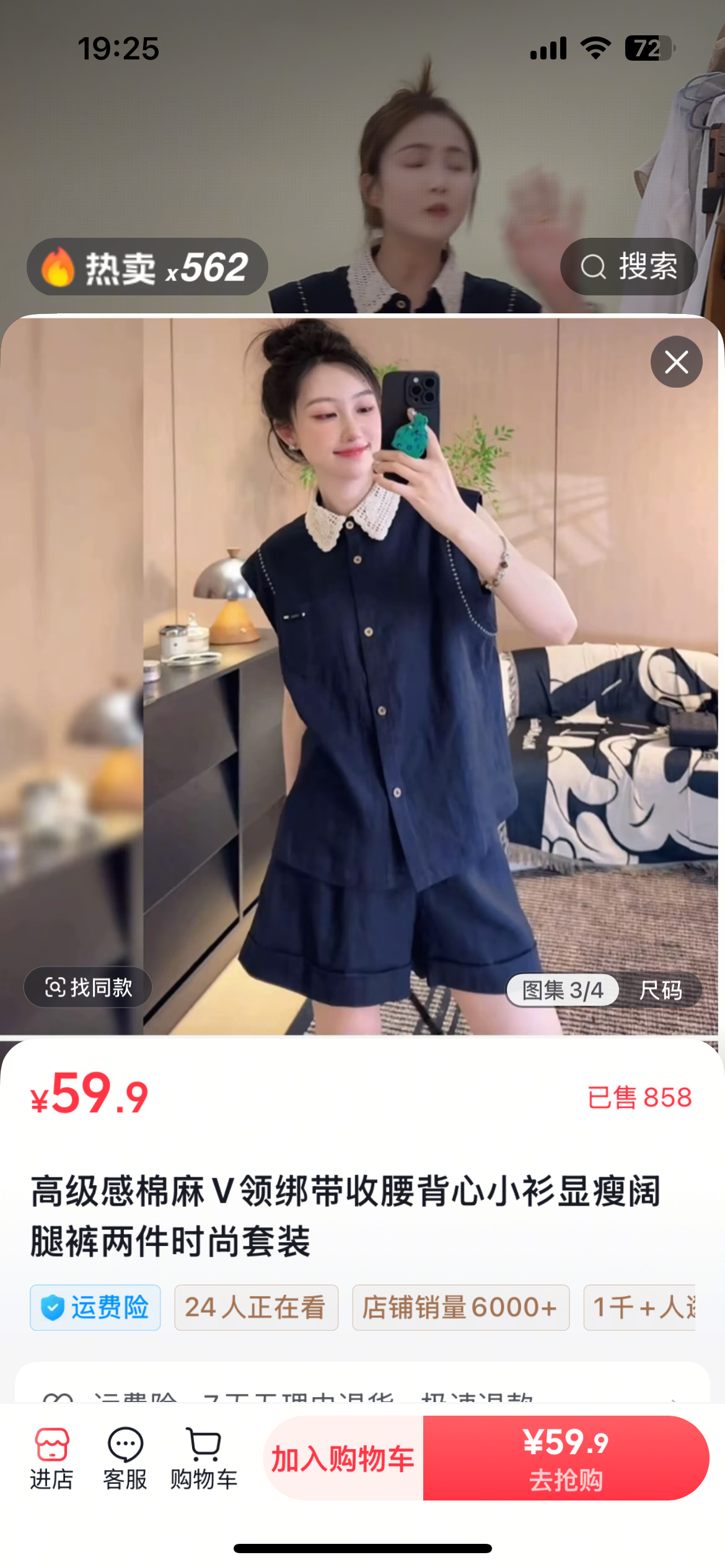Viewport: 725px width, 1568px height.
Task: Enter the shop via 进店
Action: click(52, 1458)
